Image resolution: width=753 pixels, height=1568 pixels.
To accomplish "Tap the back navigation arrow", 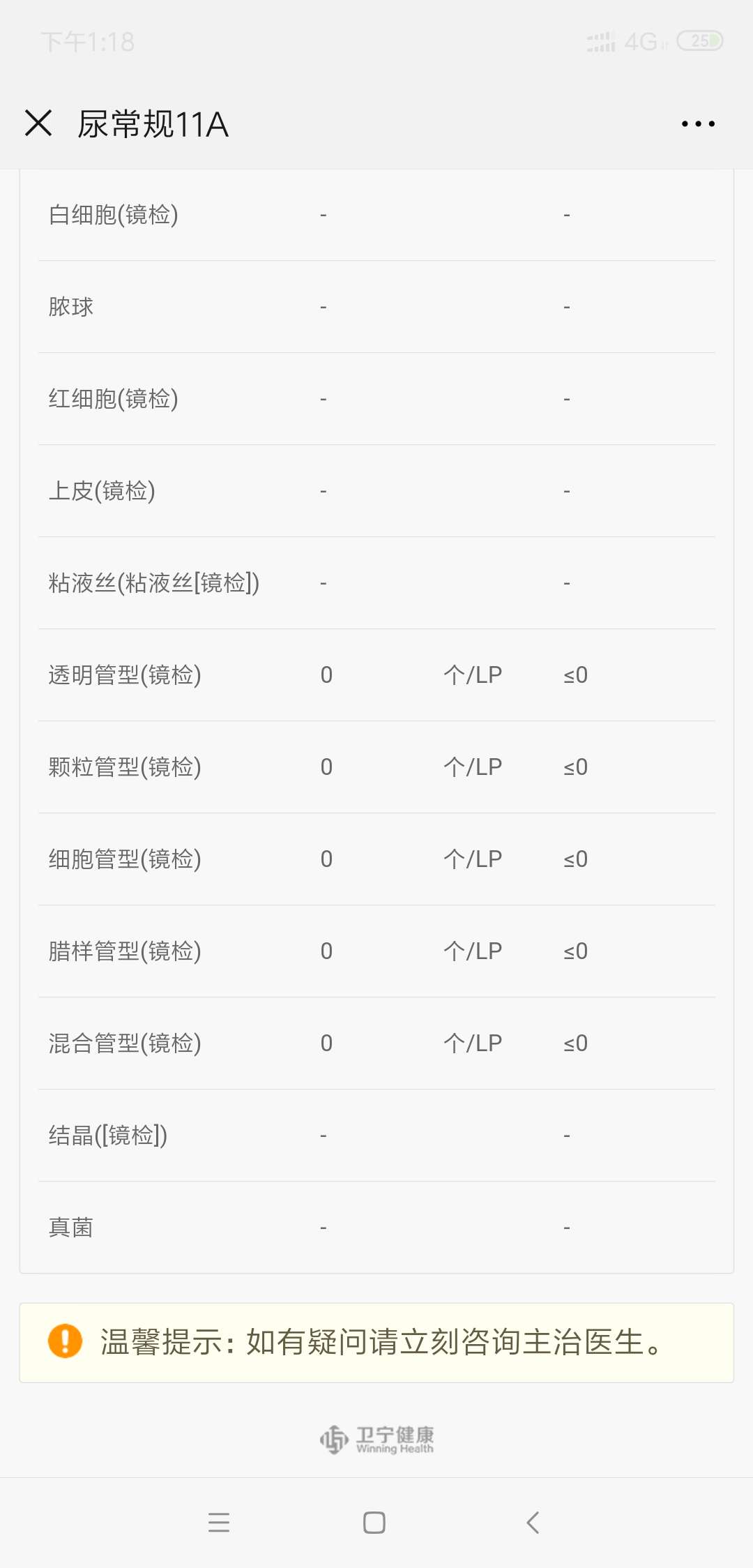I will (x=533, y=1524).
